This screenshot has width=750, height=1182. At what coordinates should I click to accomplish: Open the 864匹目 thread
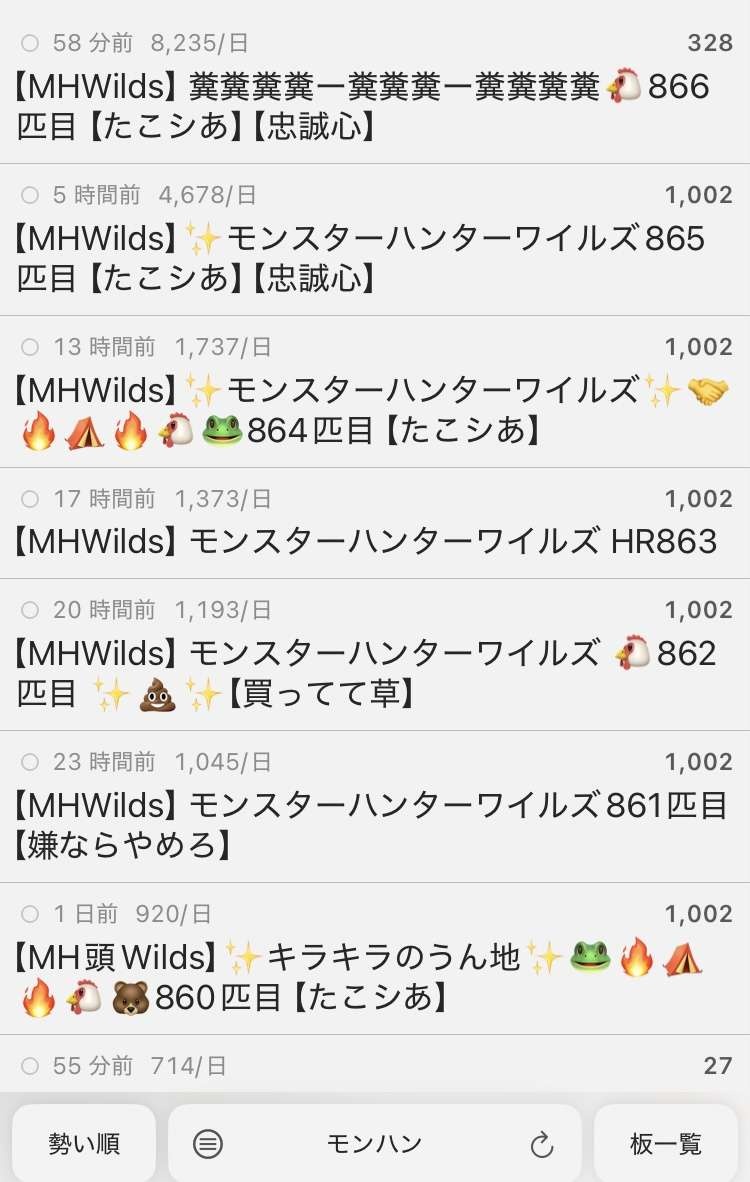click(360, 410)
